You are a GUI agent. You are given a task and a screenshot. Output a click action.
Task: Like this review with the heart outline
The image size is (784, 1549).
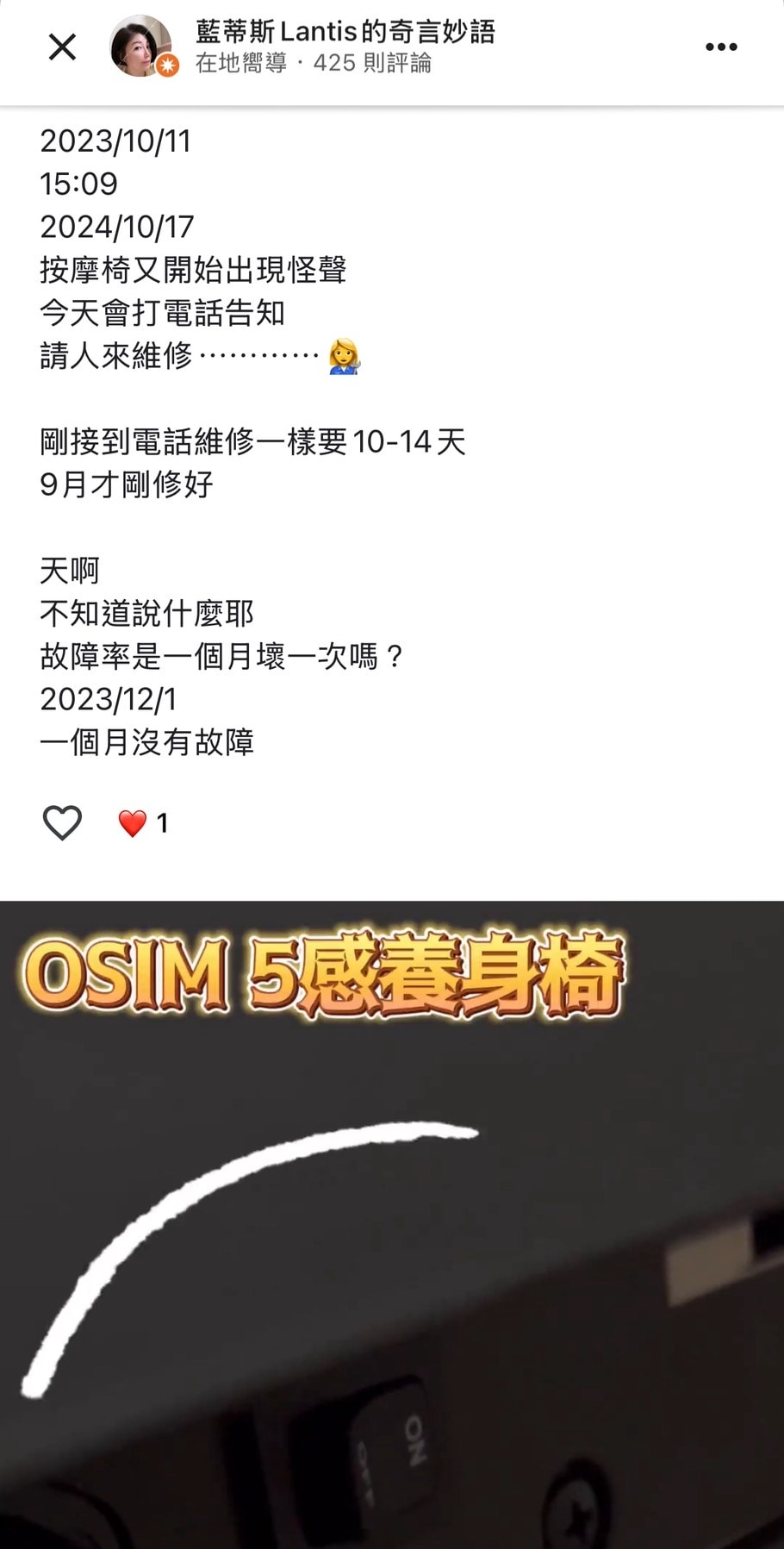coord(62,822)
